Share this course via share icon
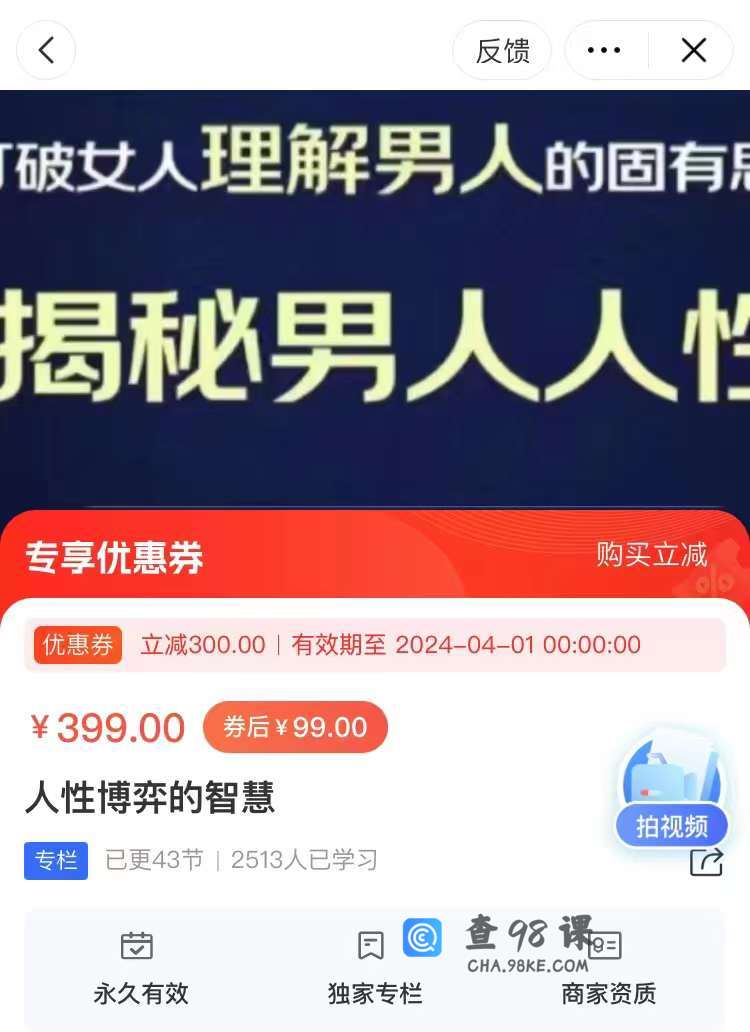The width and height of the screenshot is (750, 1032). click(x=706, y=861)
